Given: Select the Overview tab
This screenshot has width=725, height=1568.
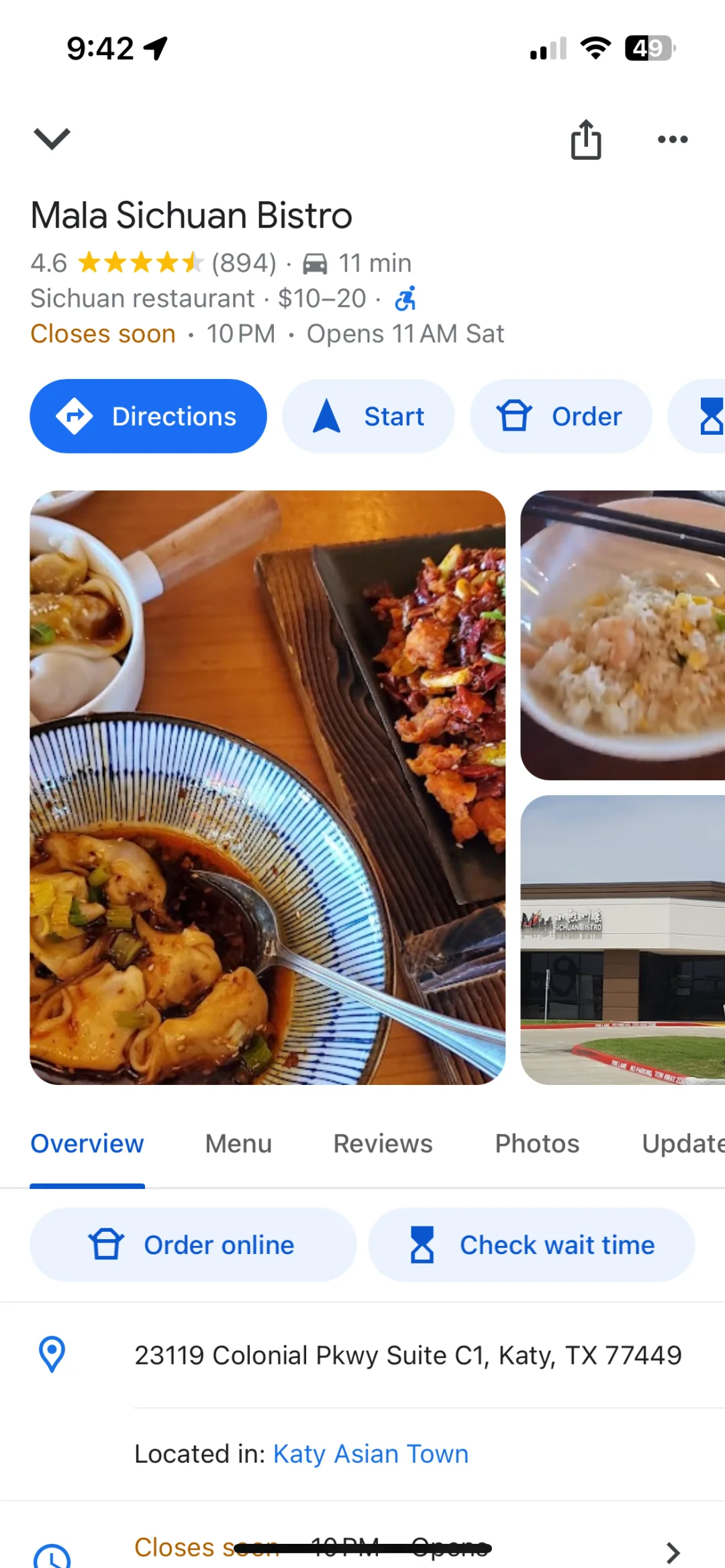Looking at the screenshot, I should click(87, 1144).
